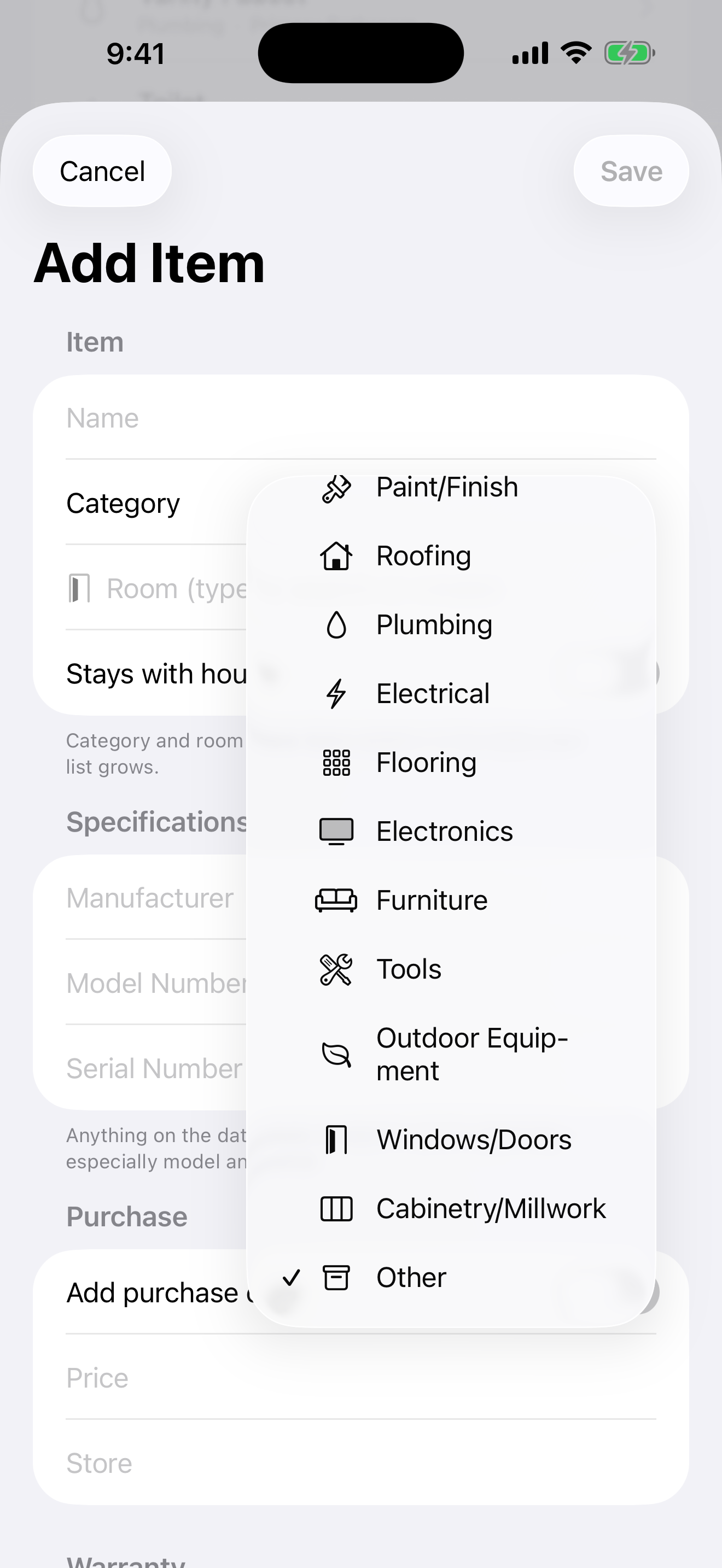Select the Flooring grid icon
The height and width of the screenshot is (1568, 722).
335,762
